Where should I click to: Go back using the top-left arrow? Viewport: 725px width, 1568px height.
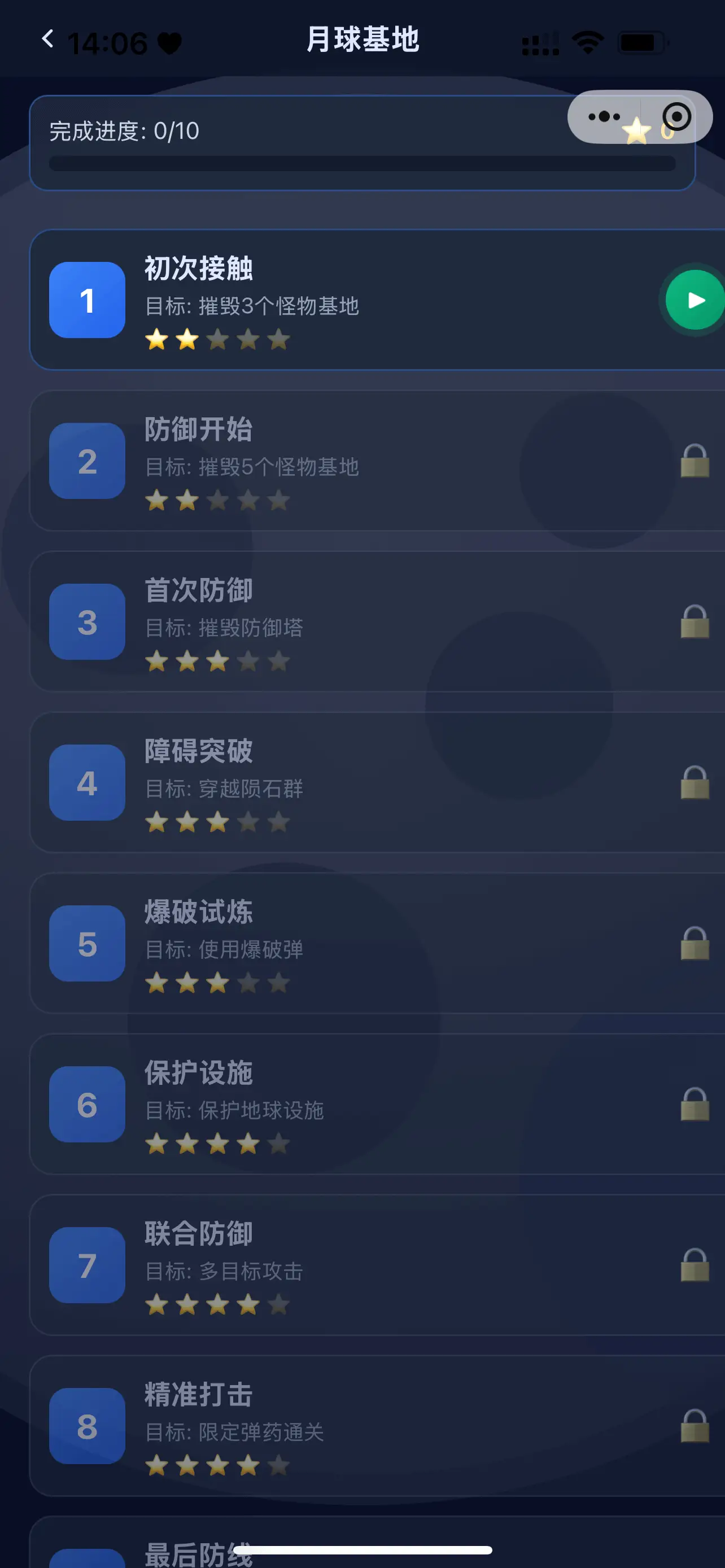coord(47,39)
